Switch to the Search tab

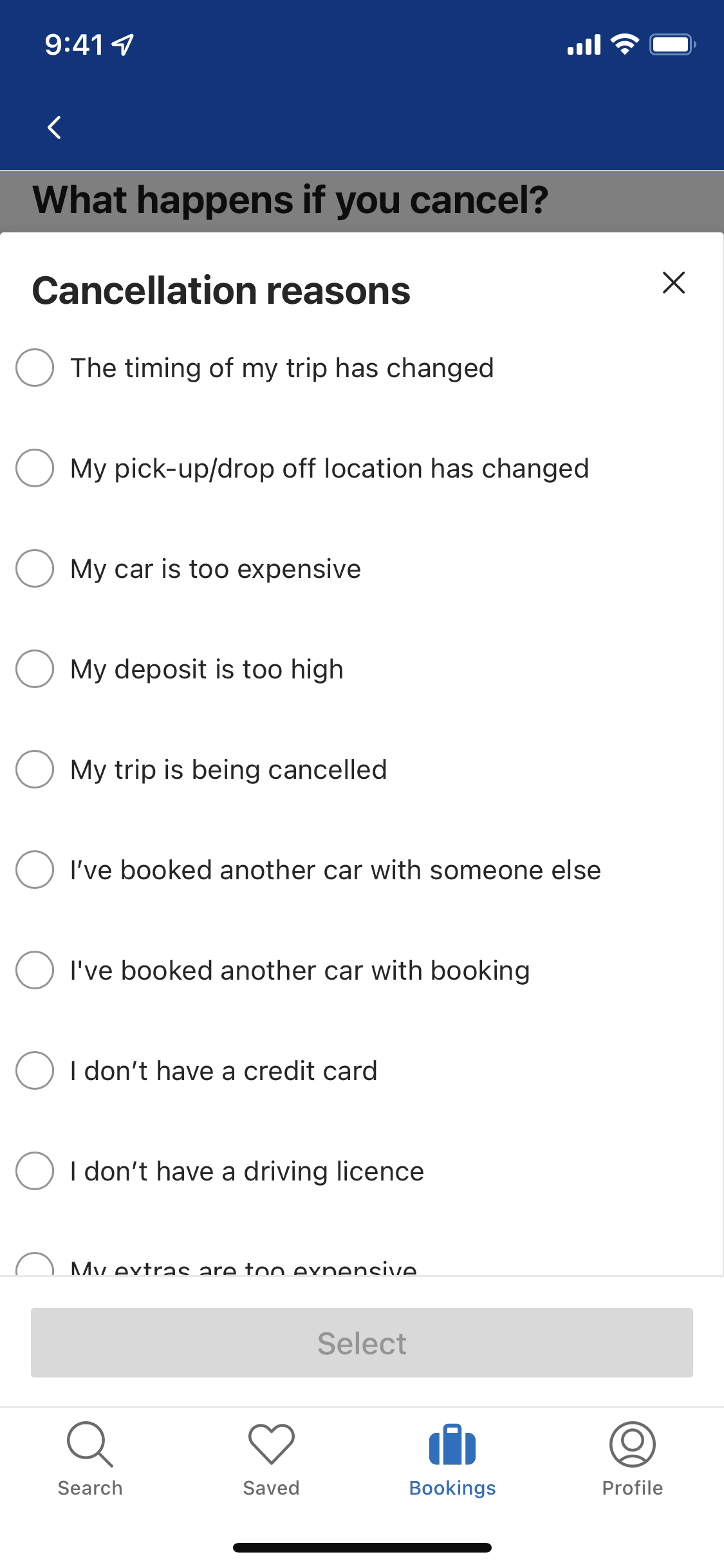click(x=90, y=1459)
